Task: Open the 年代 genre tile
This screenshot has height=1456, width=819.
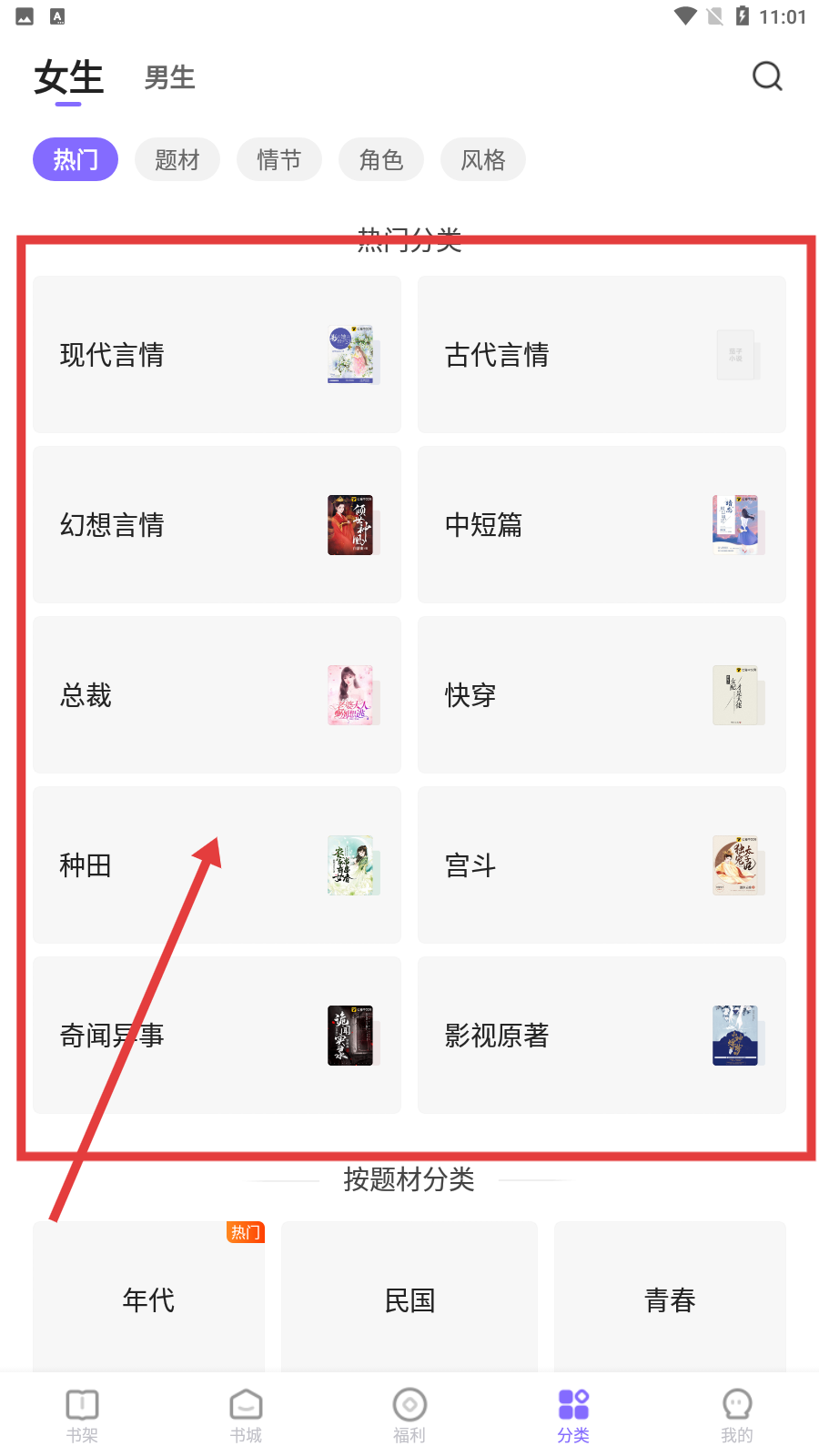Action: click(148, 1299)
